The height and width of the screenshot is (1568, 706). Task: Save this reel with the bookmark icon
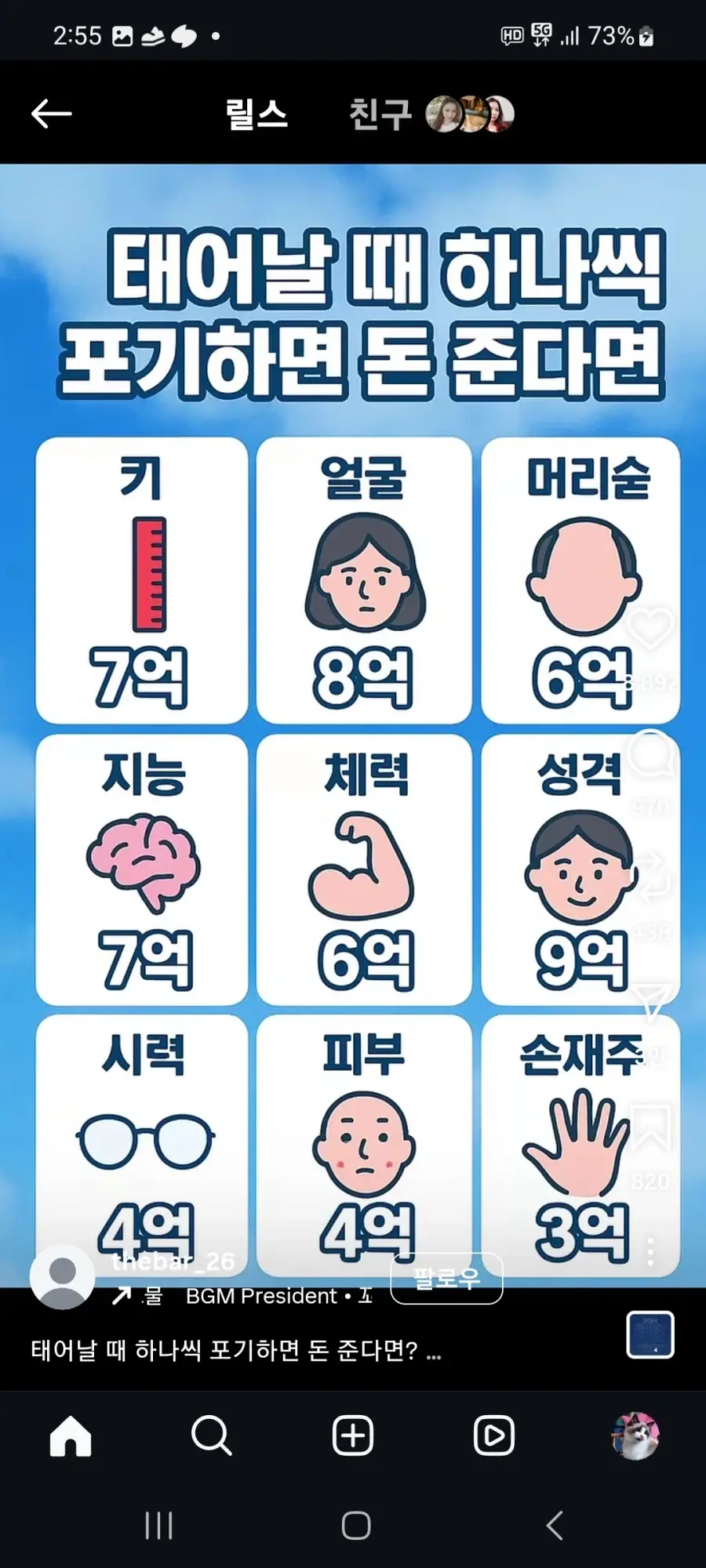[650, 1127]
